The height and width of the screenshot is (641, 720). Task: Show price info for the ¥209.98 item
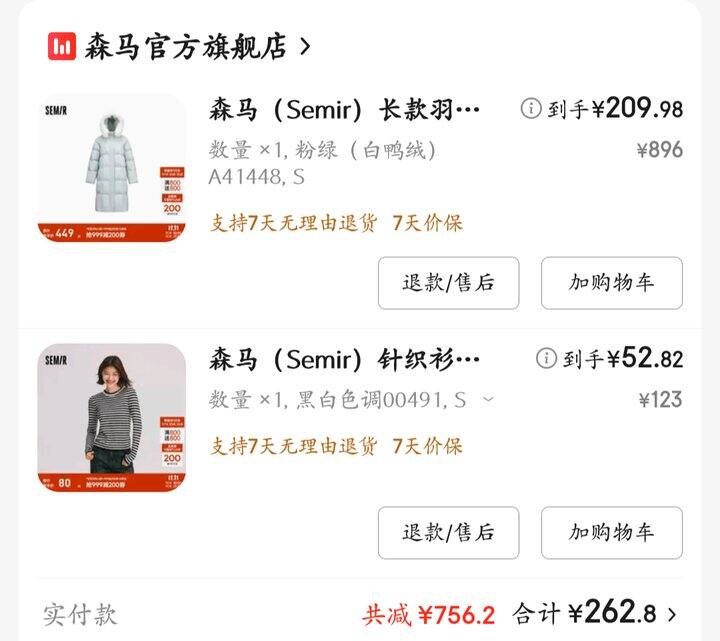(531, 108)
